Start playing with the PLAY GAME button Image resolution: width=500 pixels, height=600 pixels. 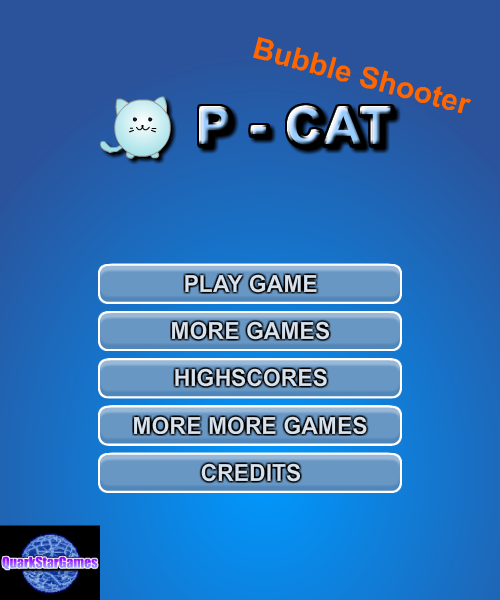click(250, 284)
